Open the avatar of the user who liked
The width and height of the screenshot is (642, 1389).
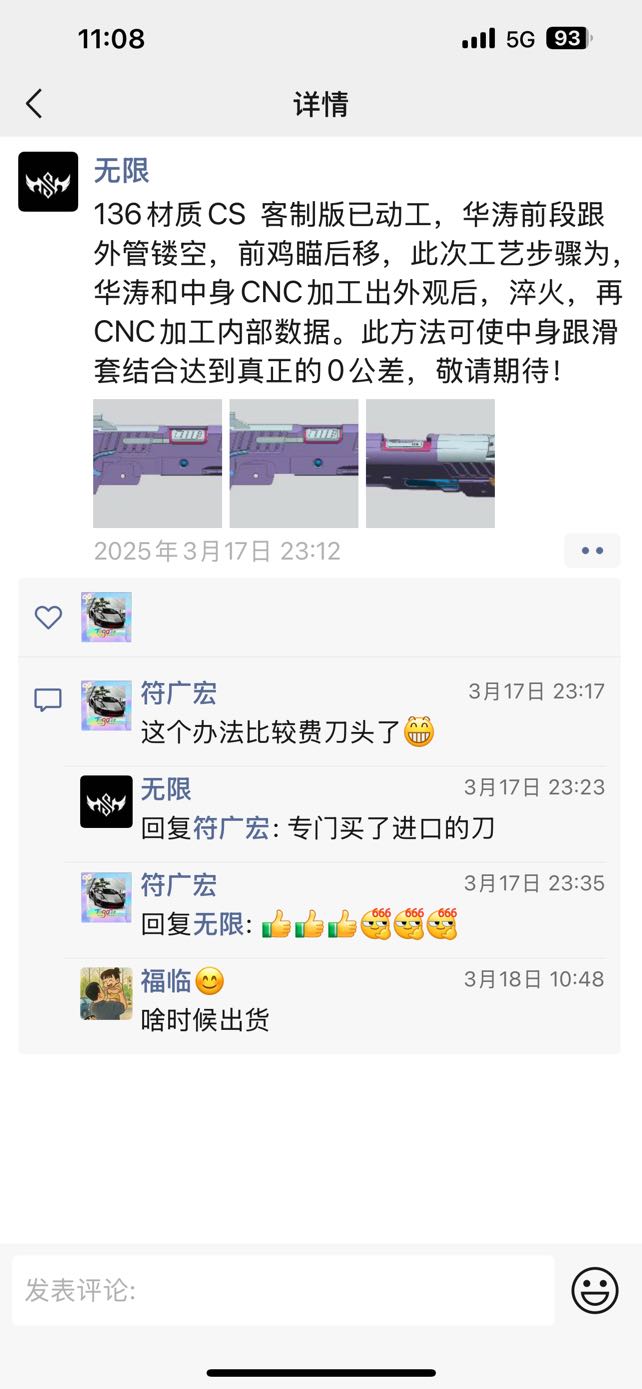(106, 617)
